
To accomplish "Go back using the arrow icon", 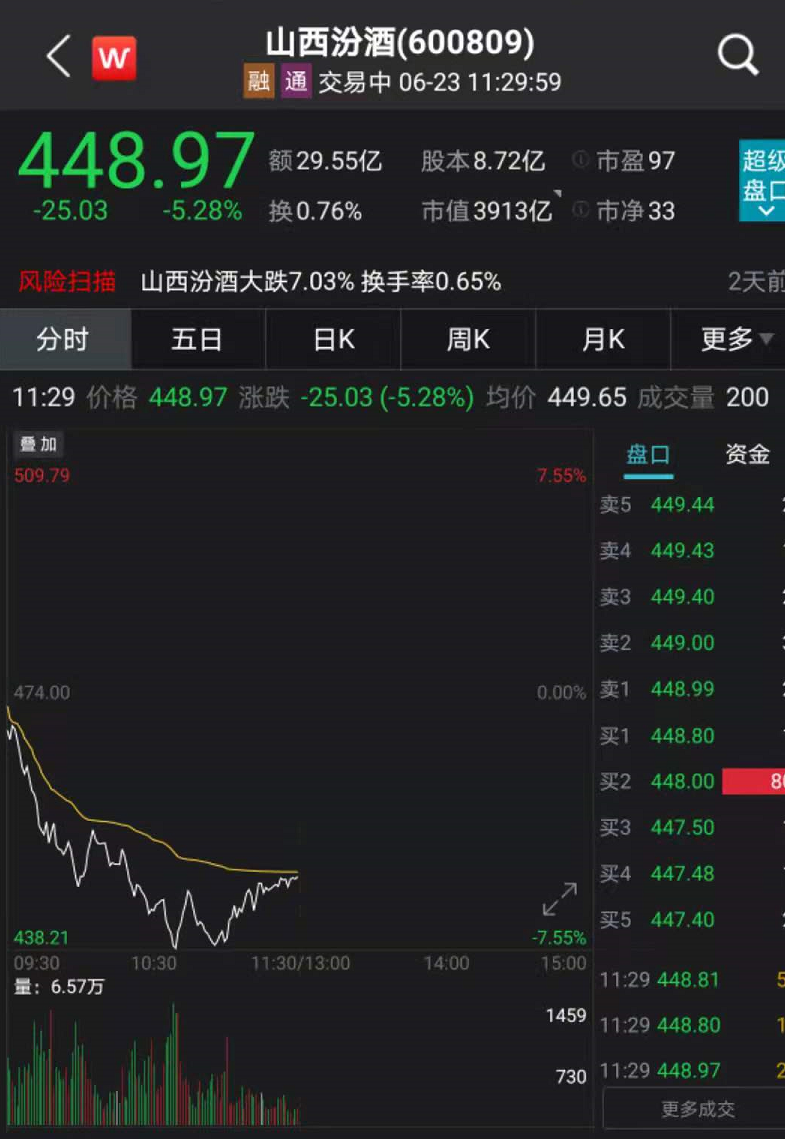I will coord(58,57).
